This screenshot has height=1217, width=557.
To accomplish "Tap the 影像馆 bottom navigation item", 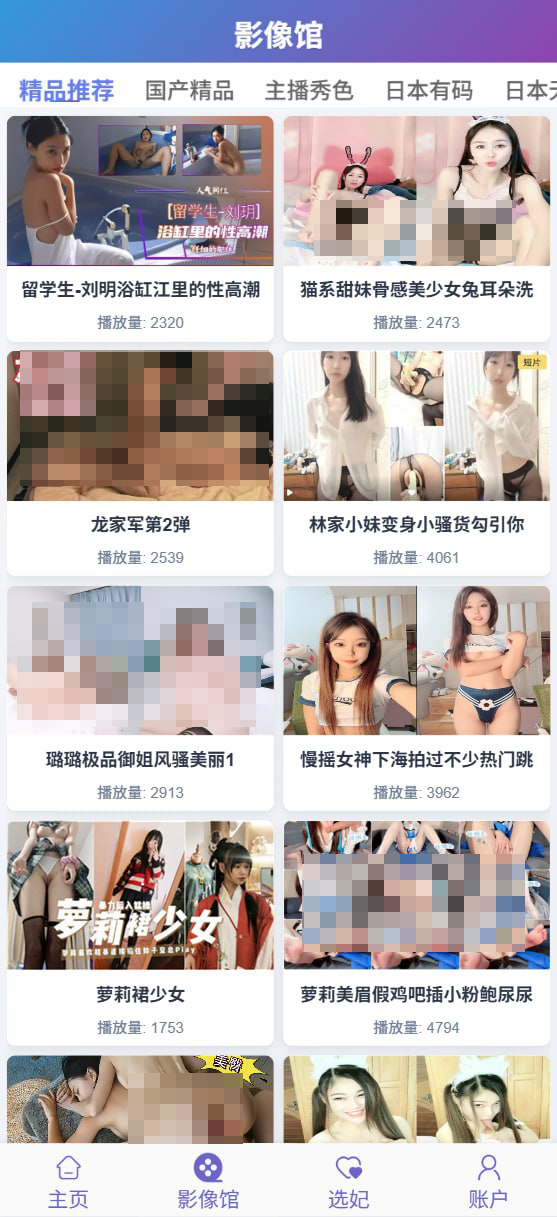I will pyautogui.click(x=208, y=1182).
